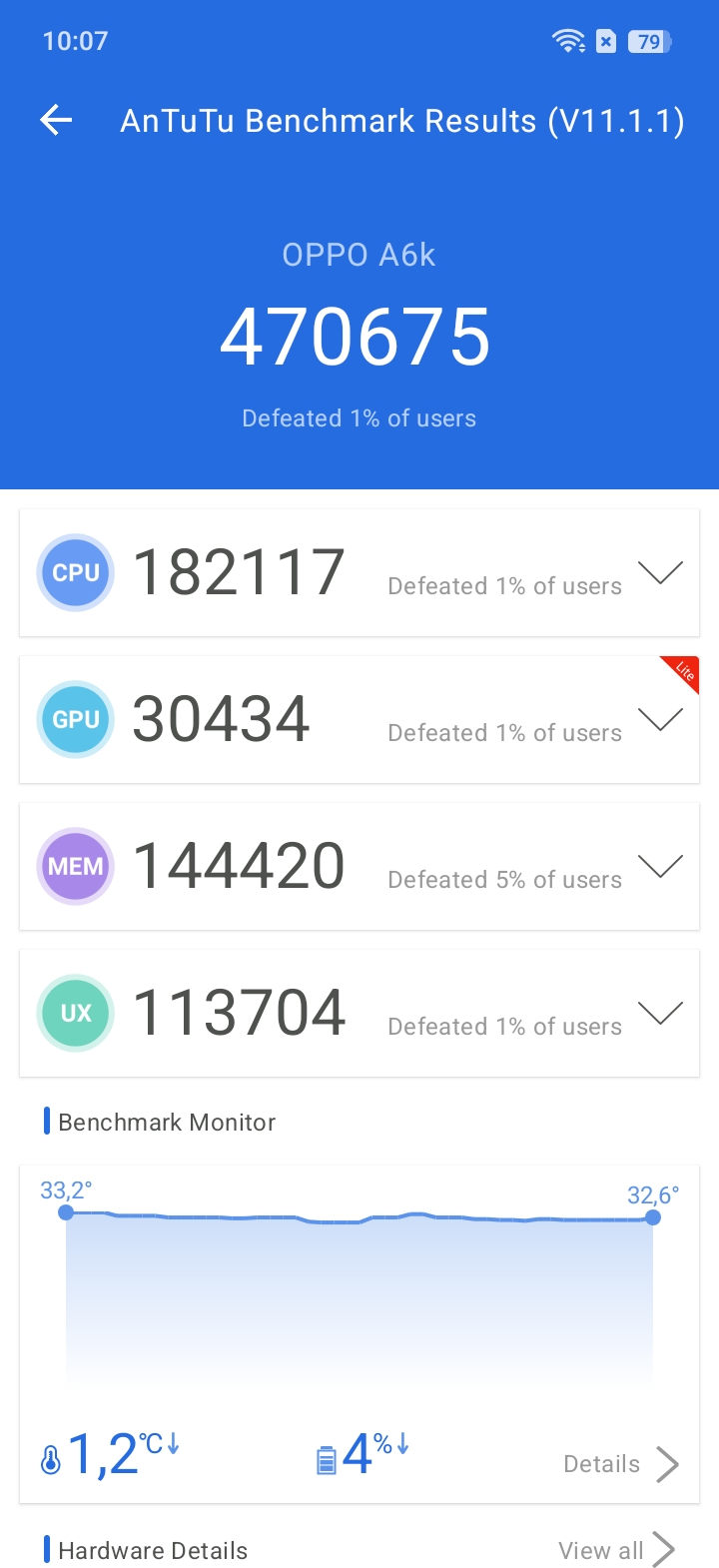This screenshot has height=1568, width=719.
Task: Go back using the arrow icon
Action: coord(57,121)
